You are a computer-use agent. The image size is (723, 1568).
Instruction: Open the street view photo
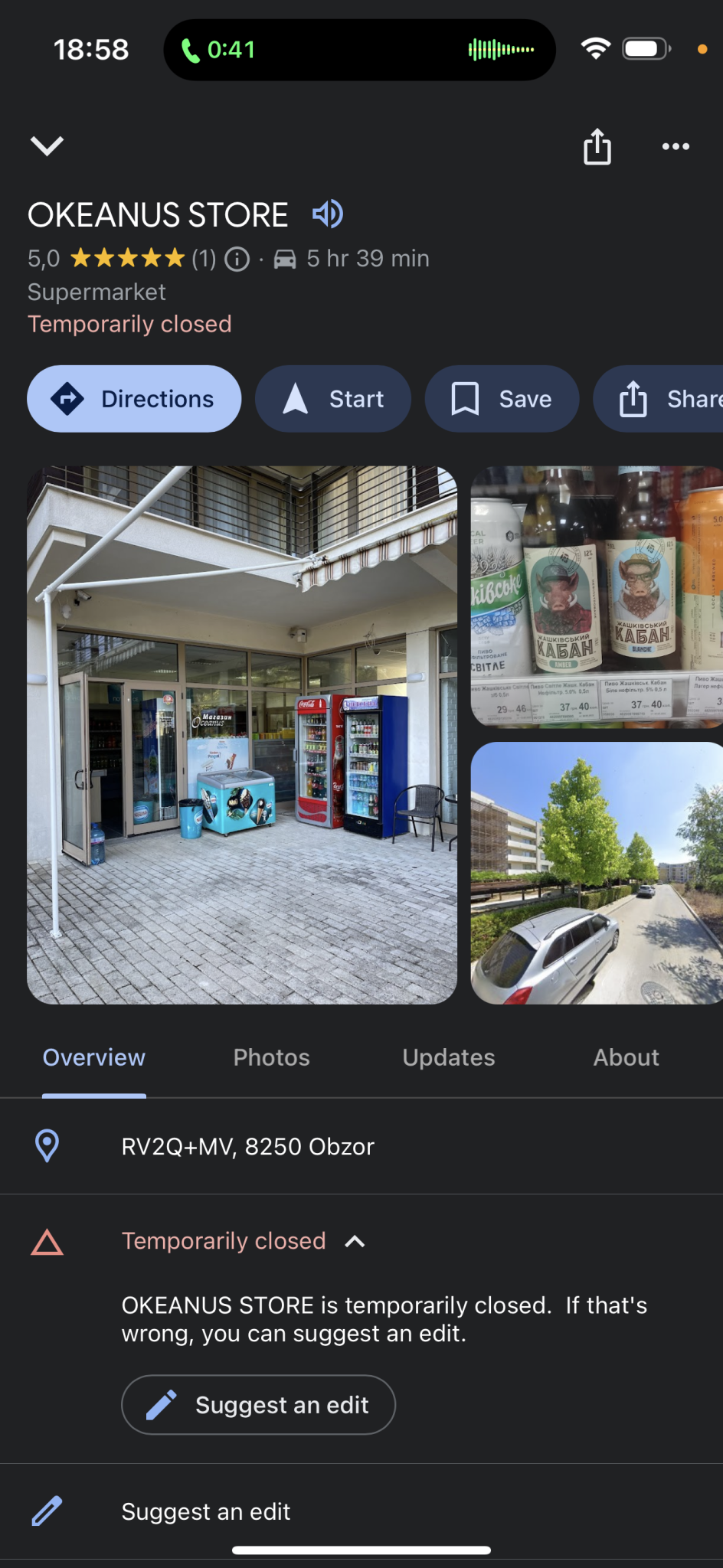597,873
